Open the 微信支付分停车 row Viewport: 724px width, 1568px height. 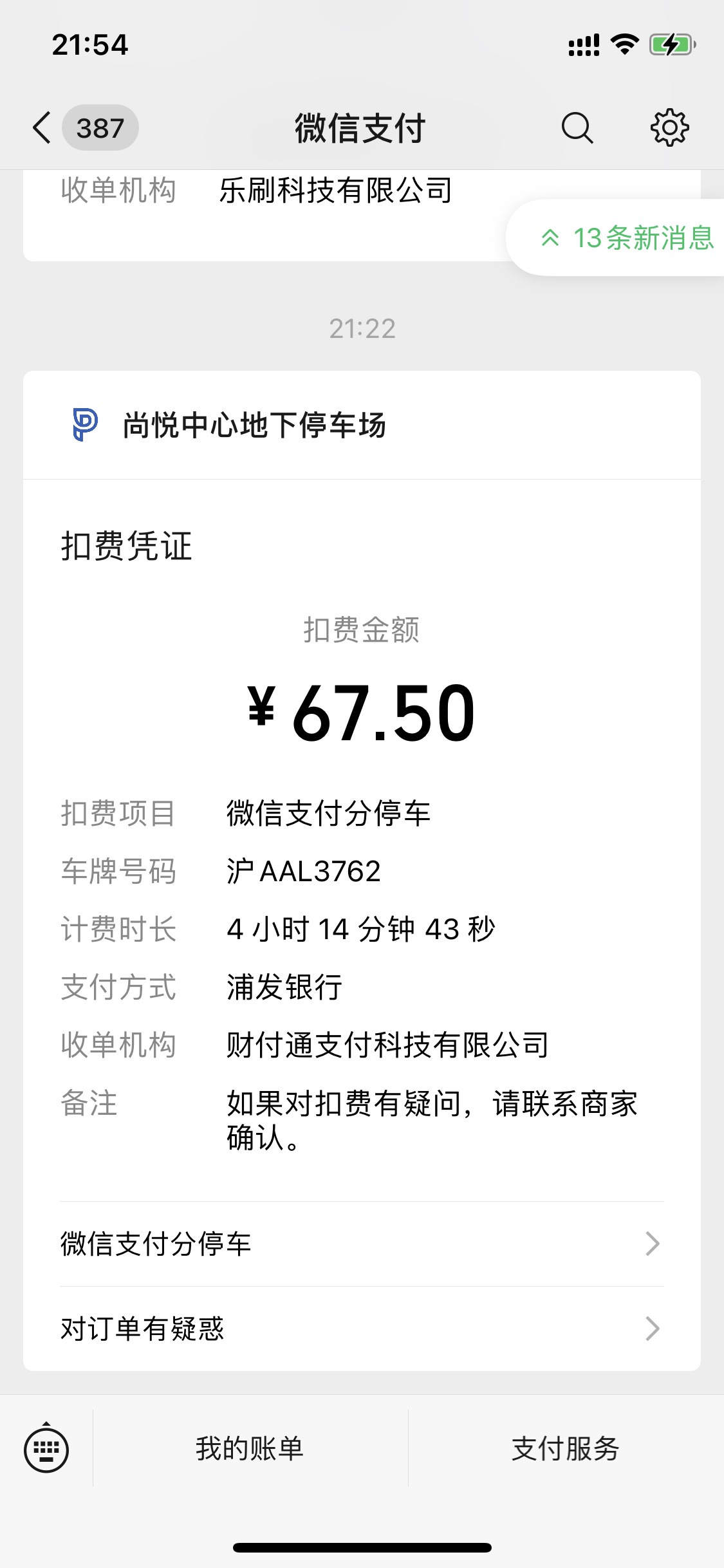(x=362, y=1244)
